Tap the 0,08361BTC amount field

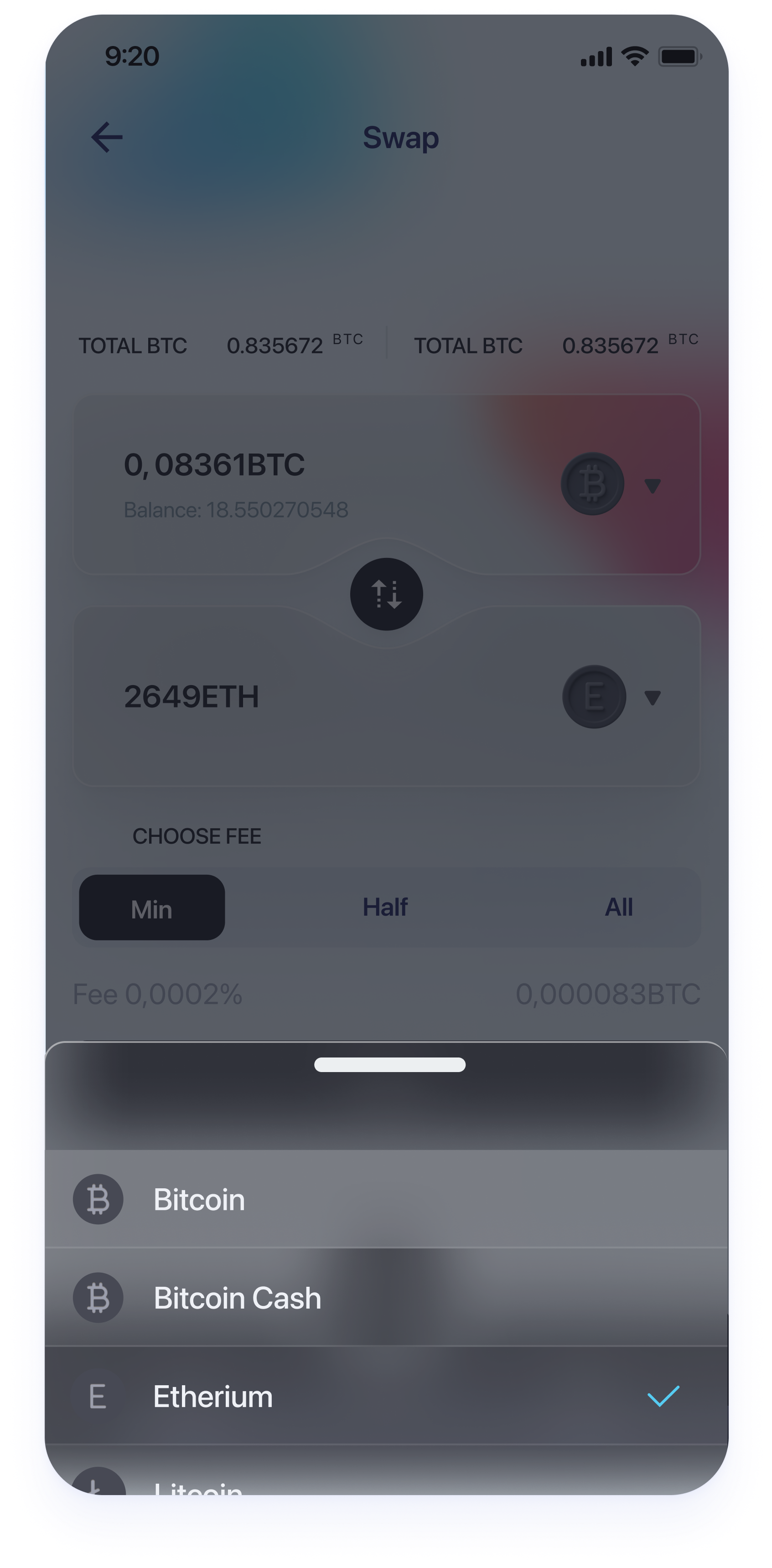click(214, 465)
